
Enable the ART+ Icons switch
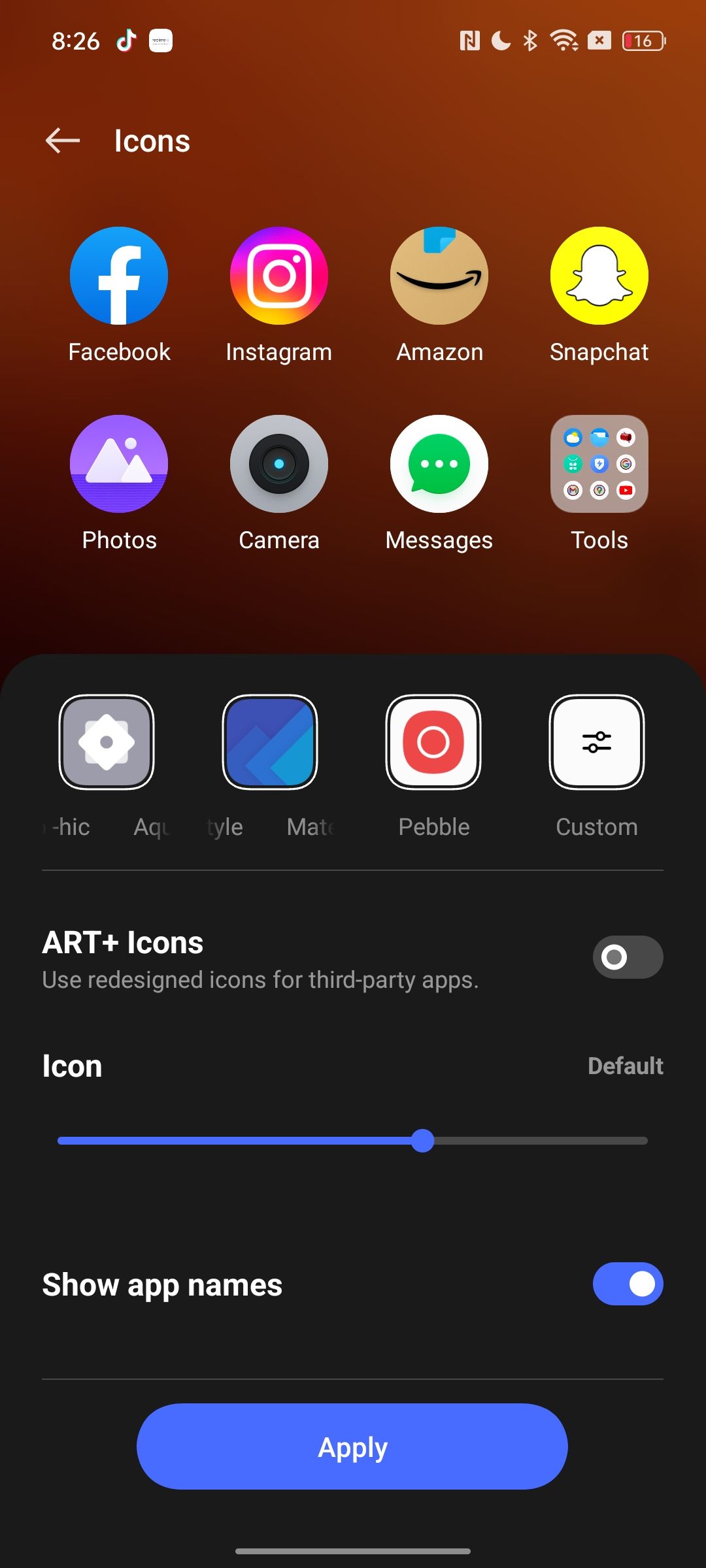pos(628,957)
